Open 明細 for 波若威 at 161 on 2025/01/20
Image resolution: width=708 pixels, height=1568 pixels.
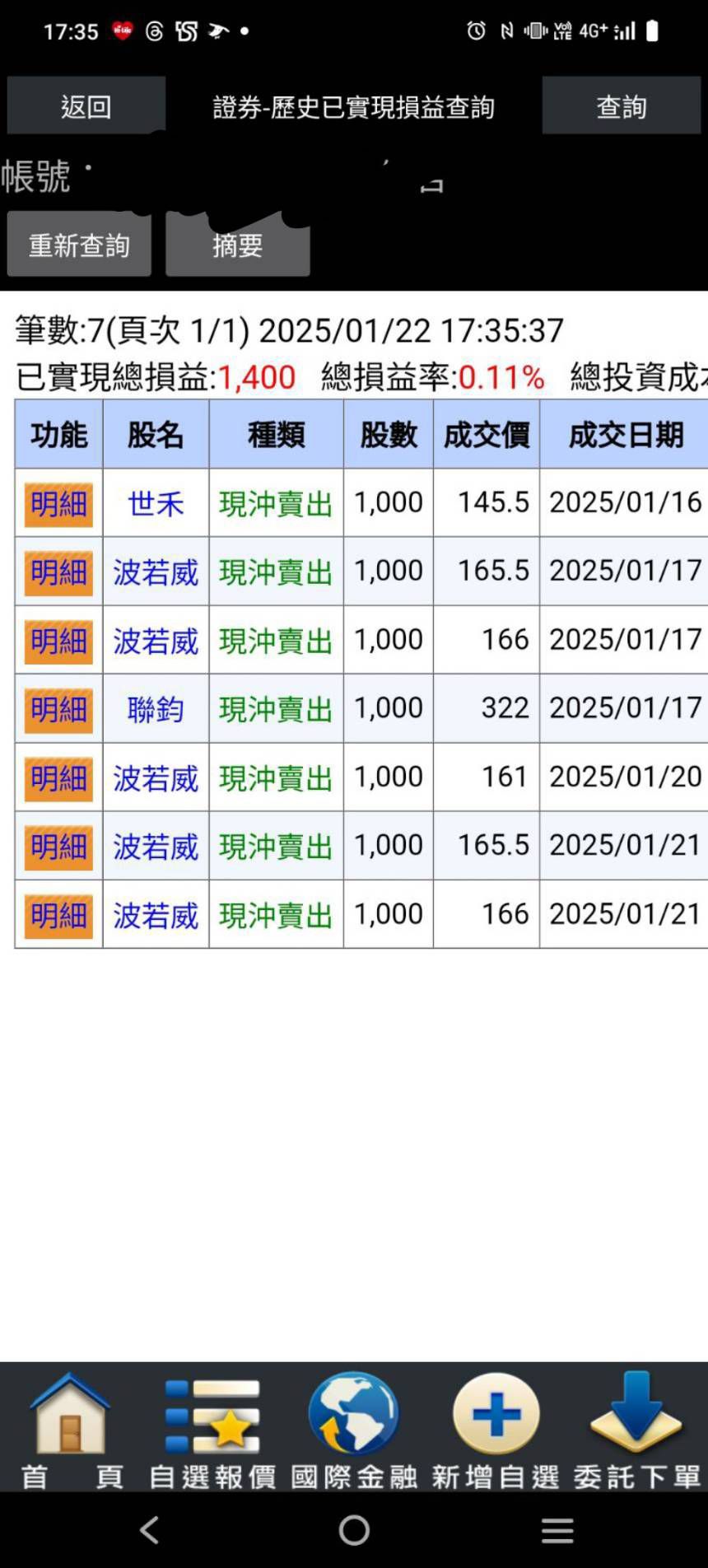(x=58, y=777)
